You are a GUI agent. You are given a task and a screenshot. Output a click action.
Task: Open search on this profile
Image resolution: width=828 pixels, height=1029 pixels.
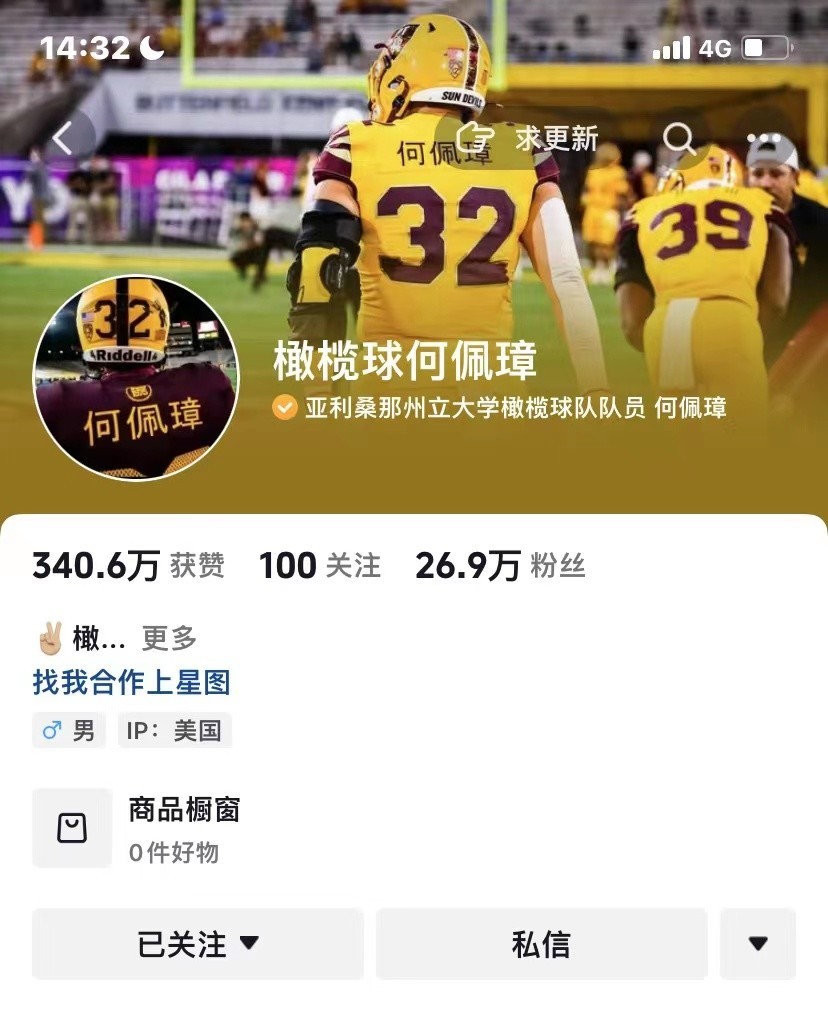click(679, 138)
